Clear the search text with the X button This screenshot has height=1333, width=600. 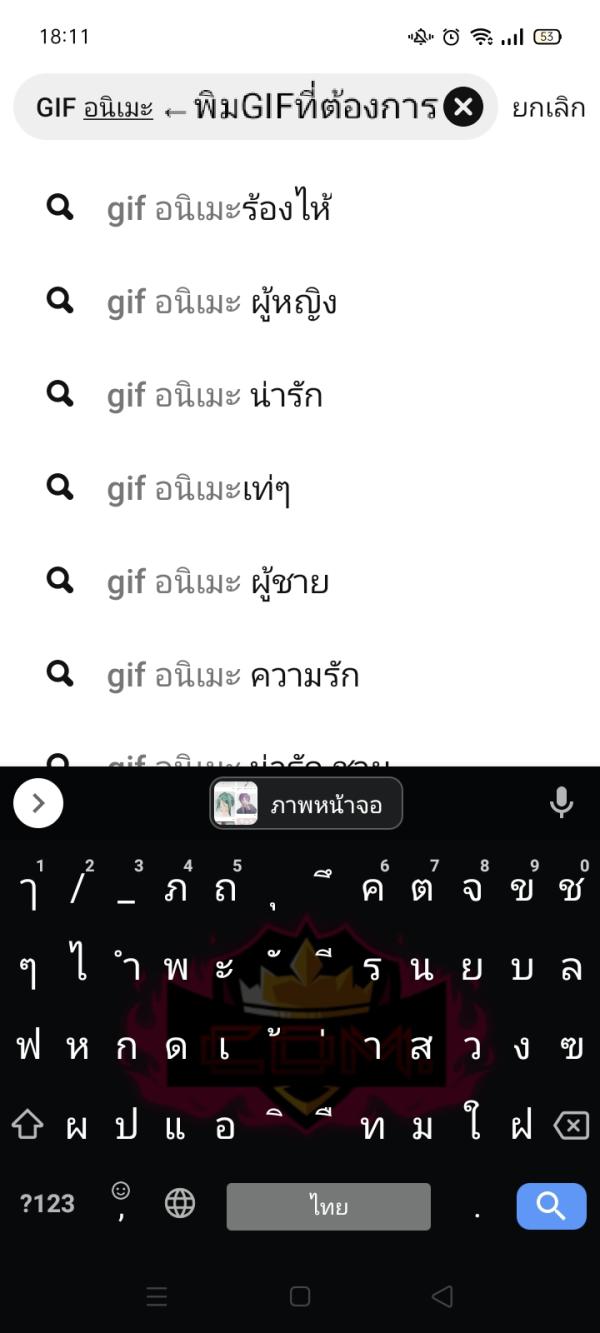tap(463, 106)
